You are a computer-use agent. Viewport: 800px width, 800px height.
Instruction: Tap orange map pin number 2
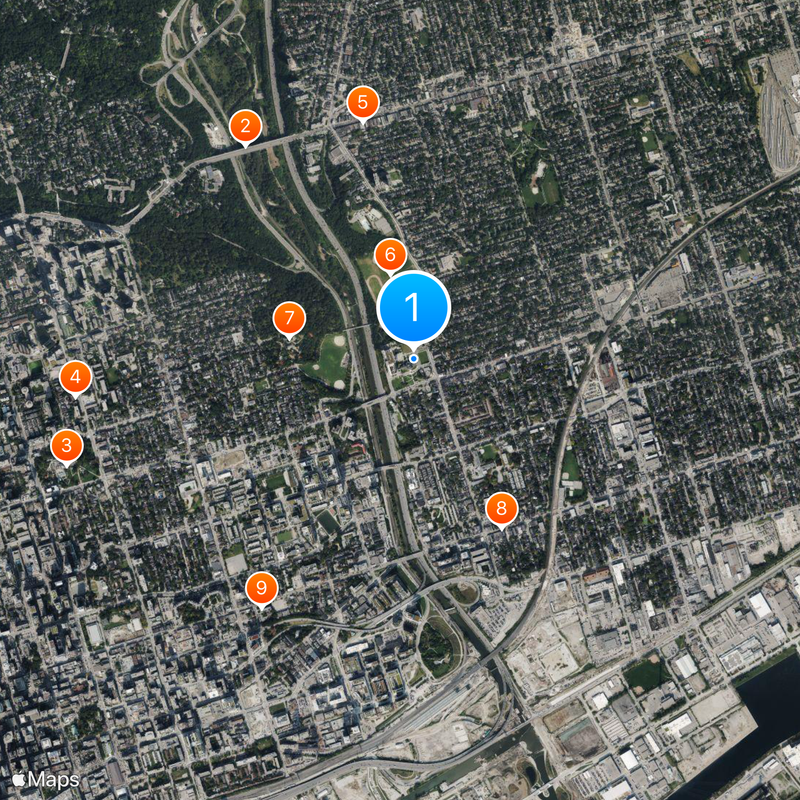point(245,127)
